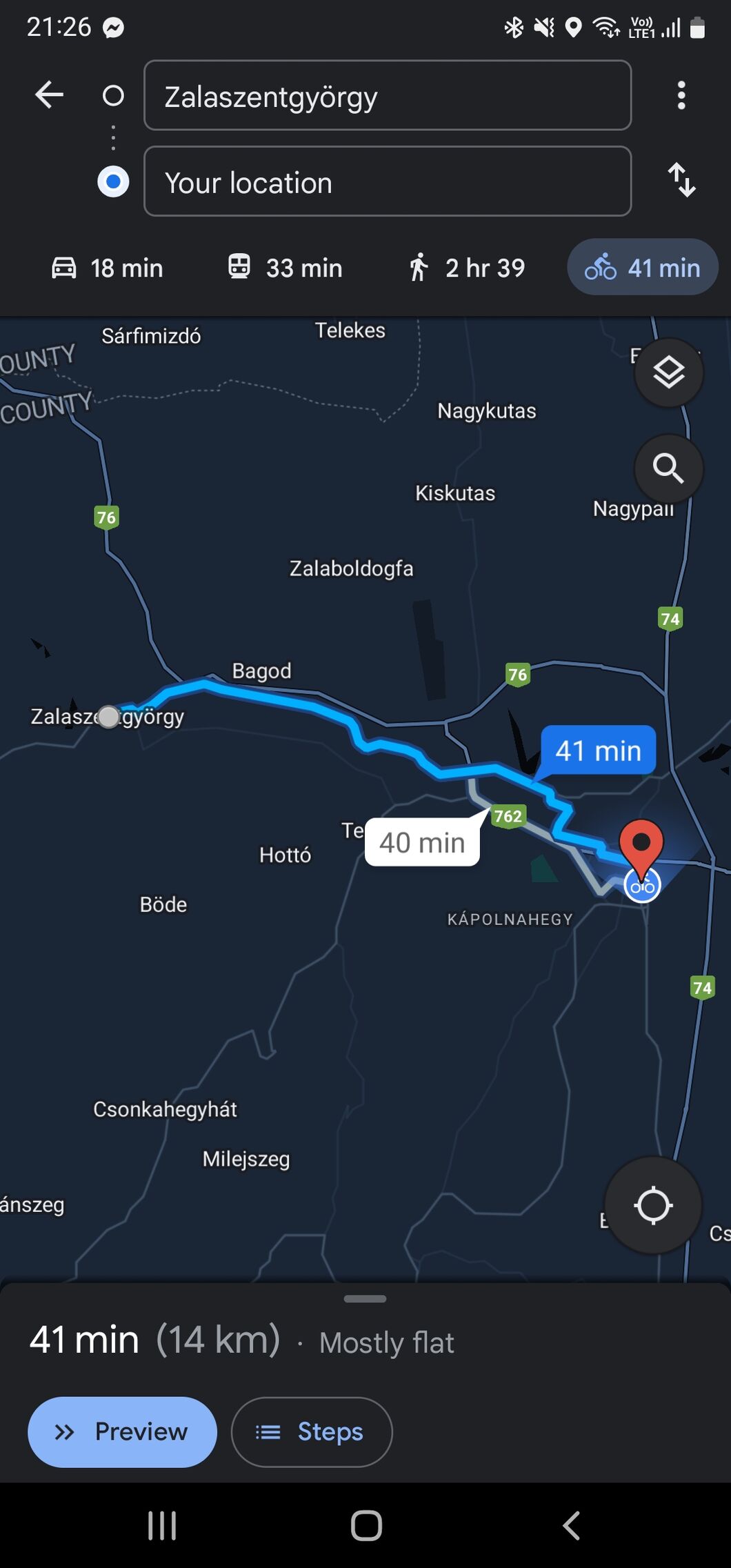Expand the bottom sheet handle

[x=365, y=1298]
